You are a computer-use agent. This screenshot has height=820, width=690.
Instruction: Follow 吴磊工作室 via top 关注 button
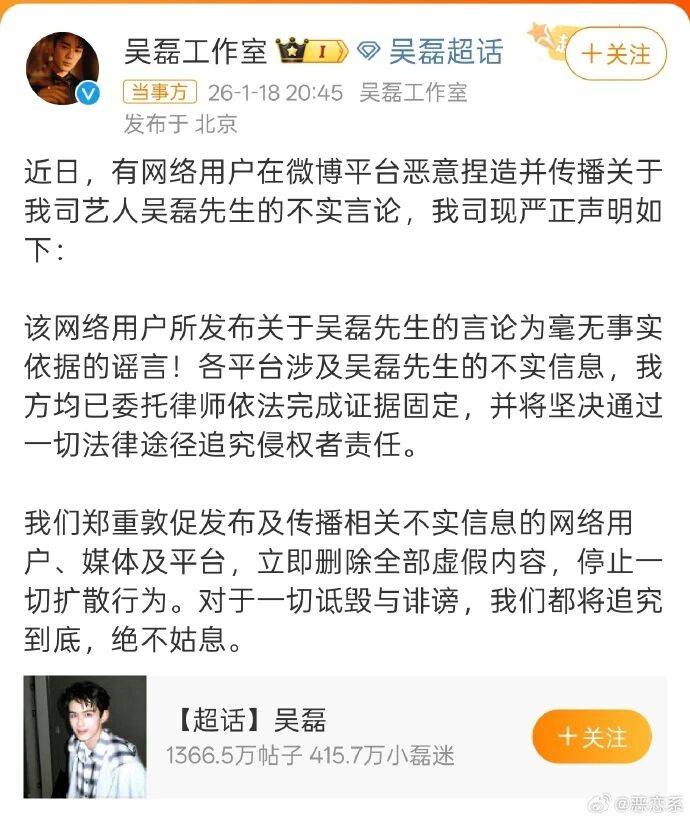point(615,54)
